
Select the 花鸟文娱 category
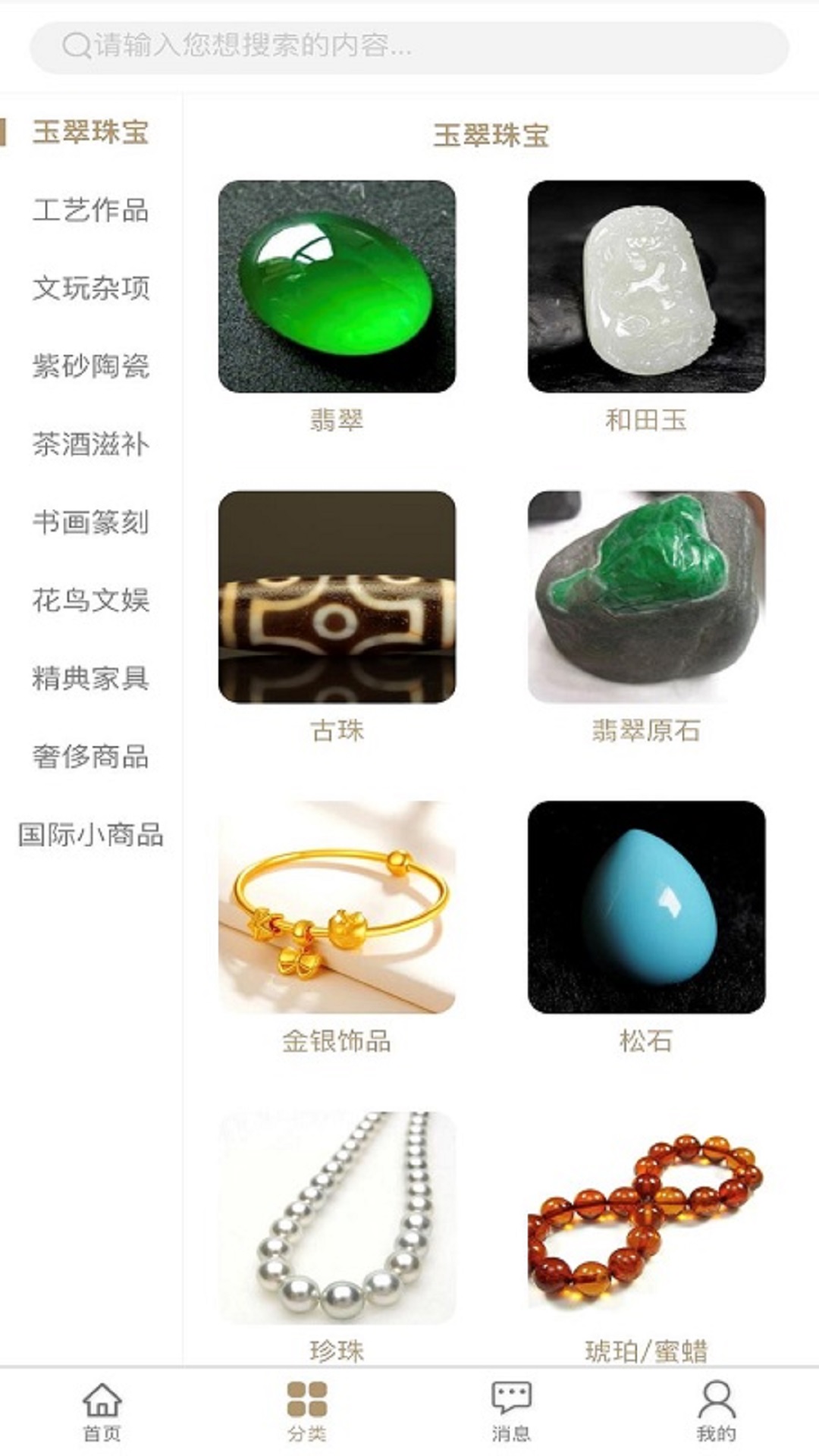coord(90,601)
